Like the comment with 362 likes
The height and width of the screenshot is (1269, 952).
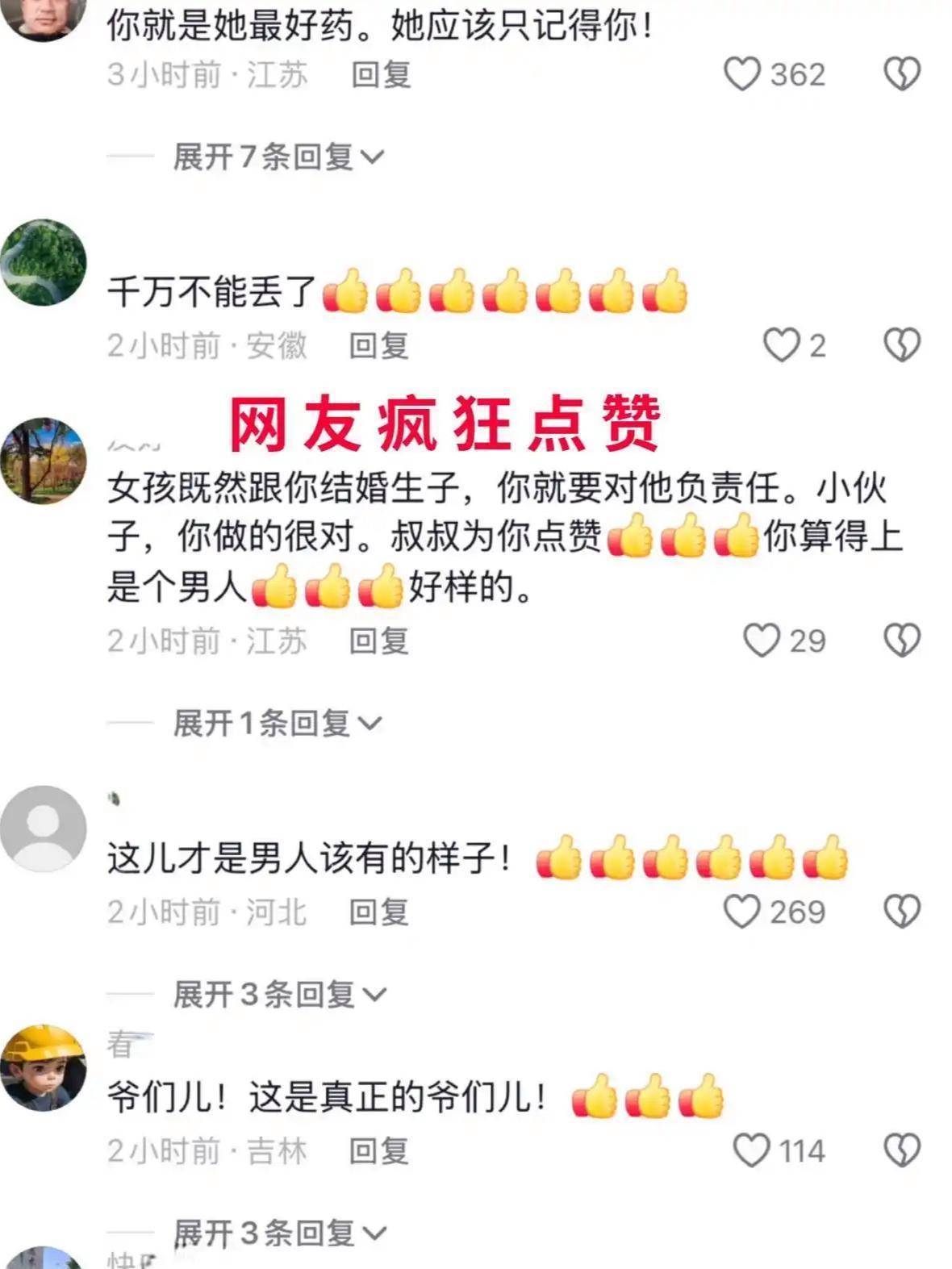click(741, 74)
